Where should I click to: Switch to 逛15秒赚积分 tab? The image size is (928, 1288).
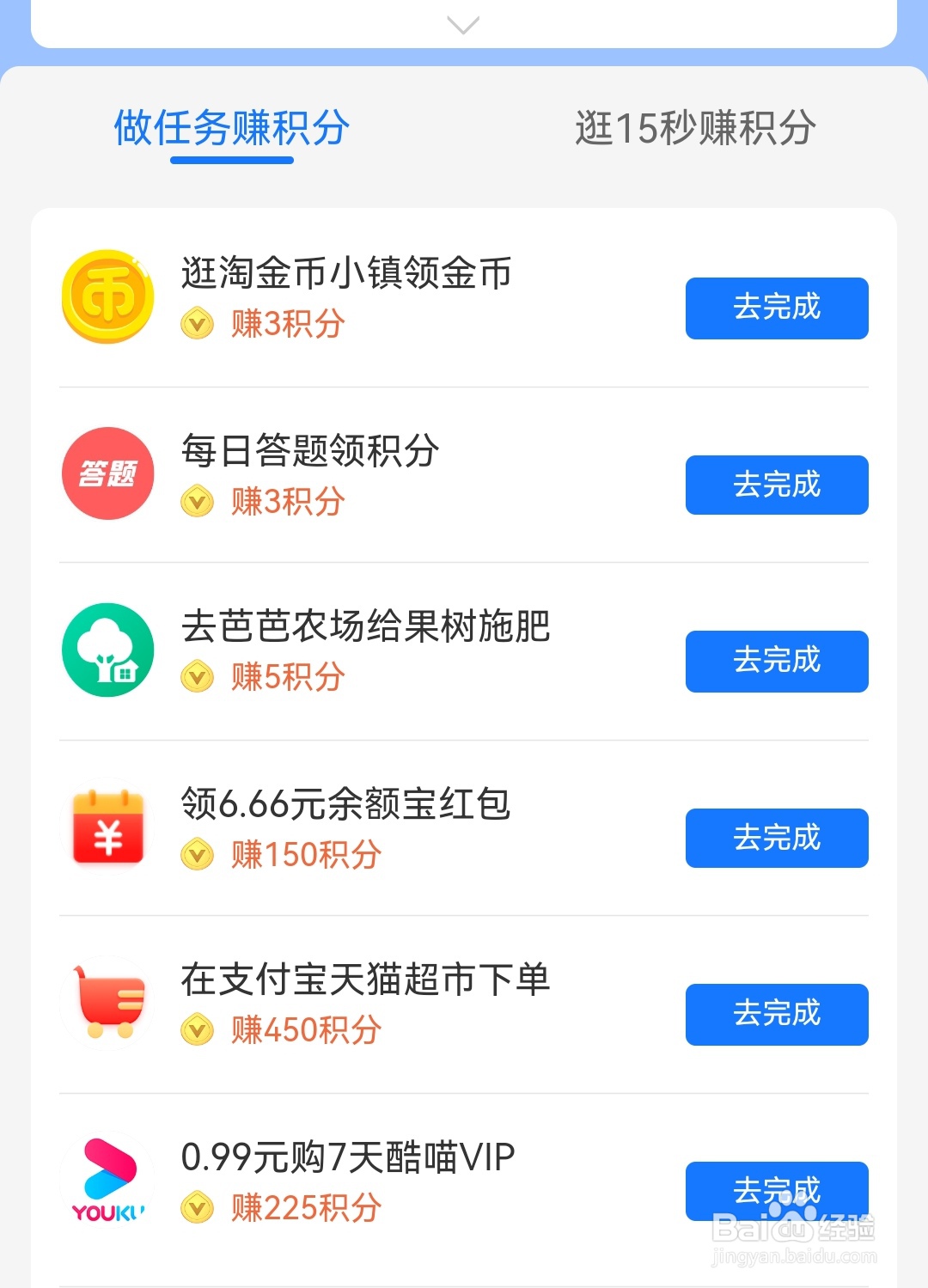[x=694, y=128]
